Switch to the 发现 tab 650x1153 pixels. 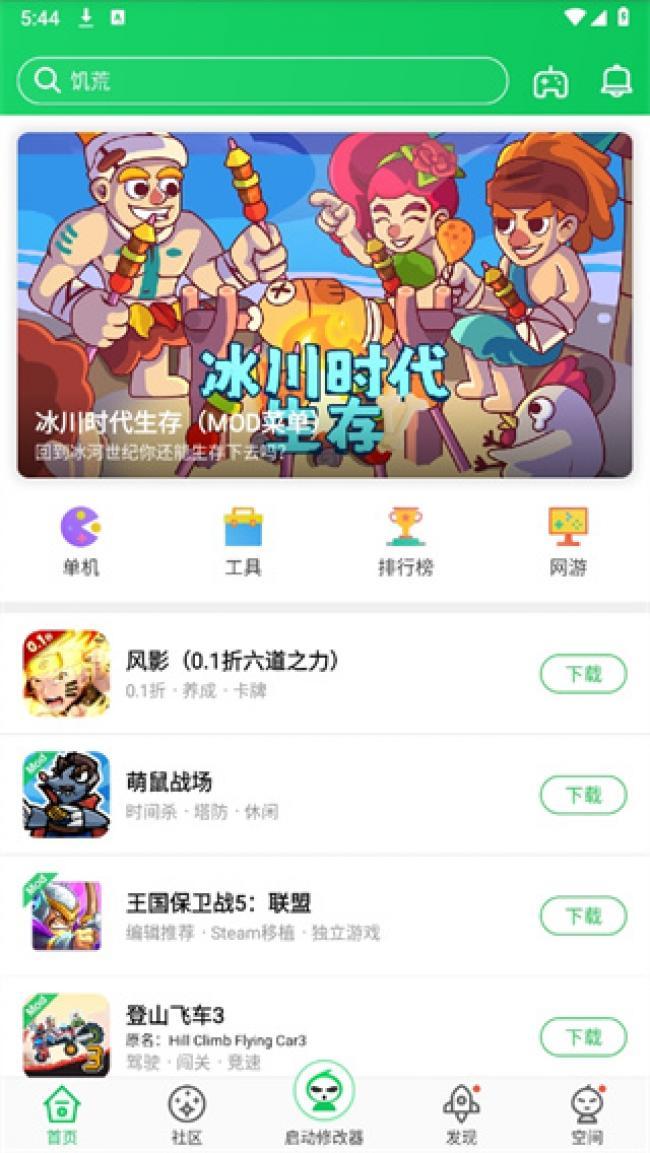point(461,1114)
